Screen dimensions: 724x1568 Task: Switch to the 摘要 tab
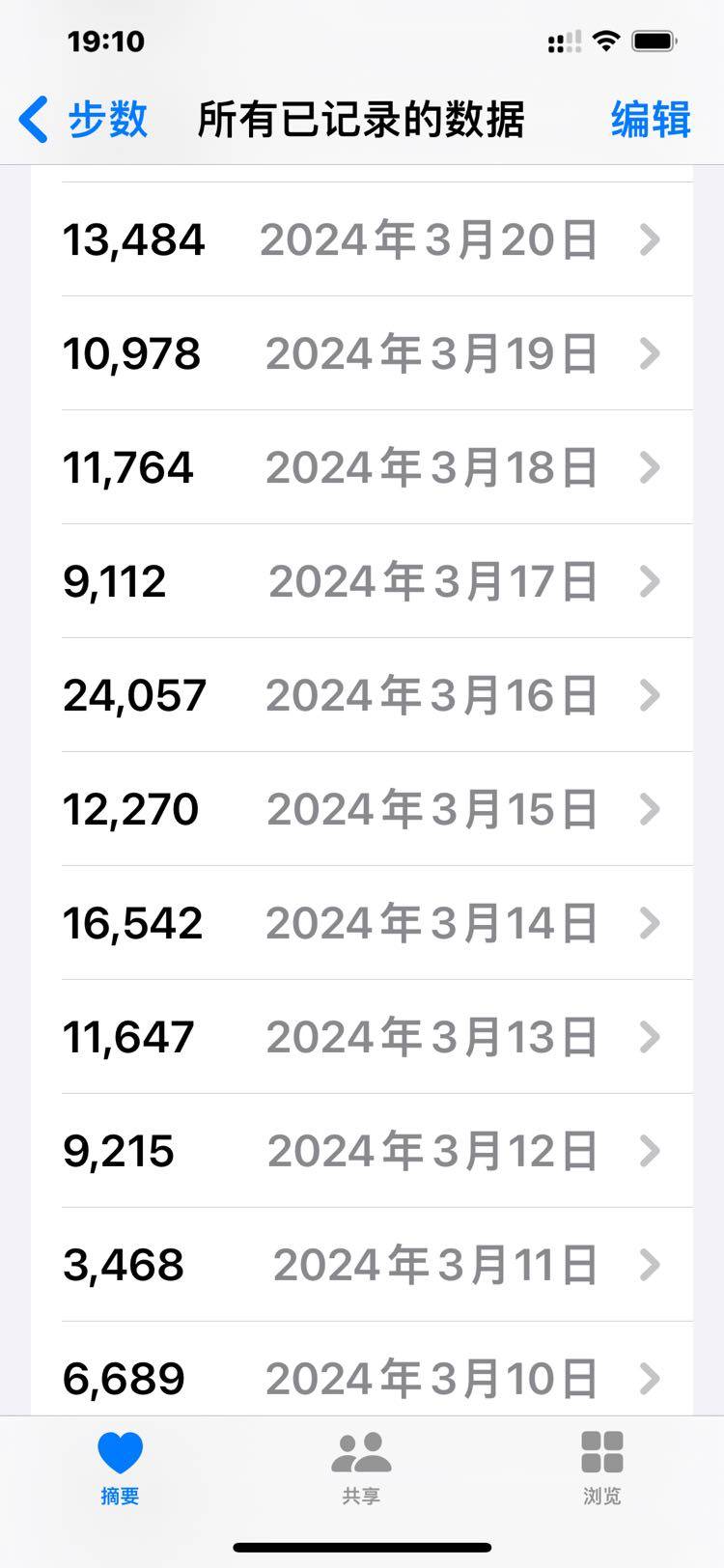pos(120,1468)
